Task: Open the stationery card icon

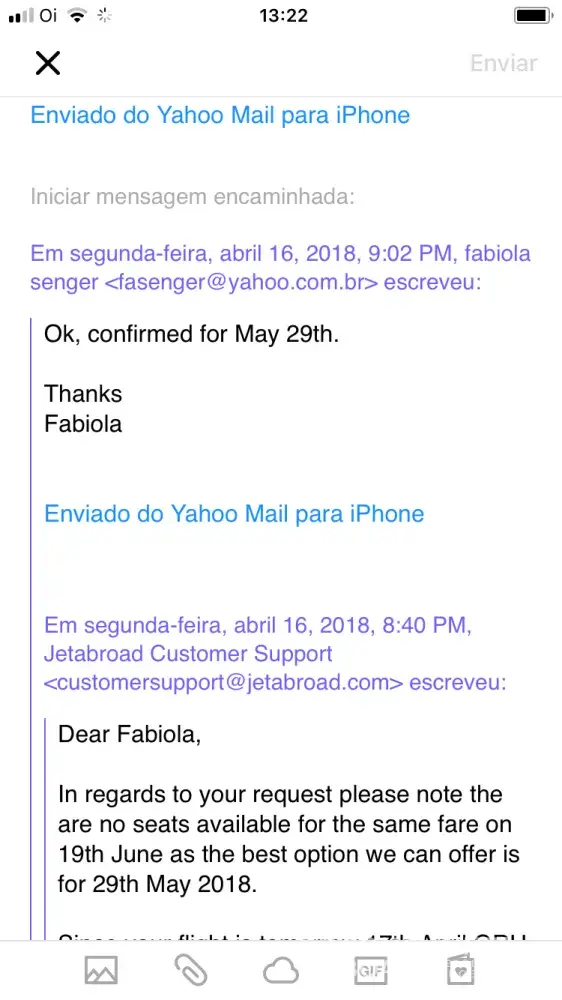Action: coord(461,971)
